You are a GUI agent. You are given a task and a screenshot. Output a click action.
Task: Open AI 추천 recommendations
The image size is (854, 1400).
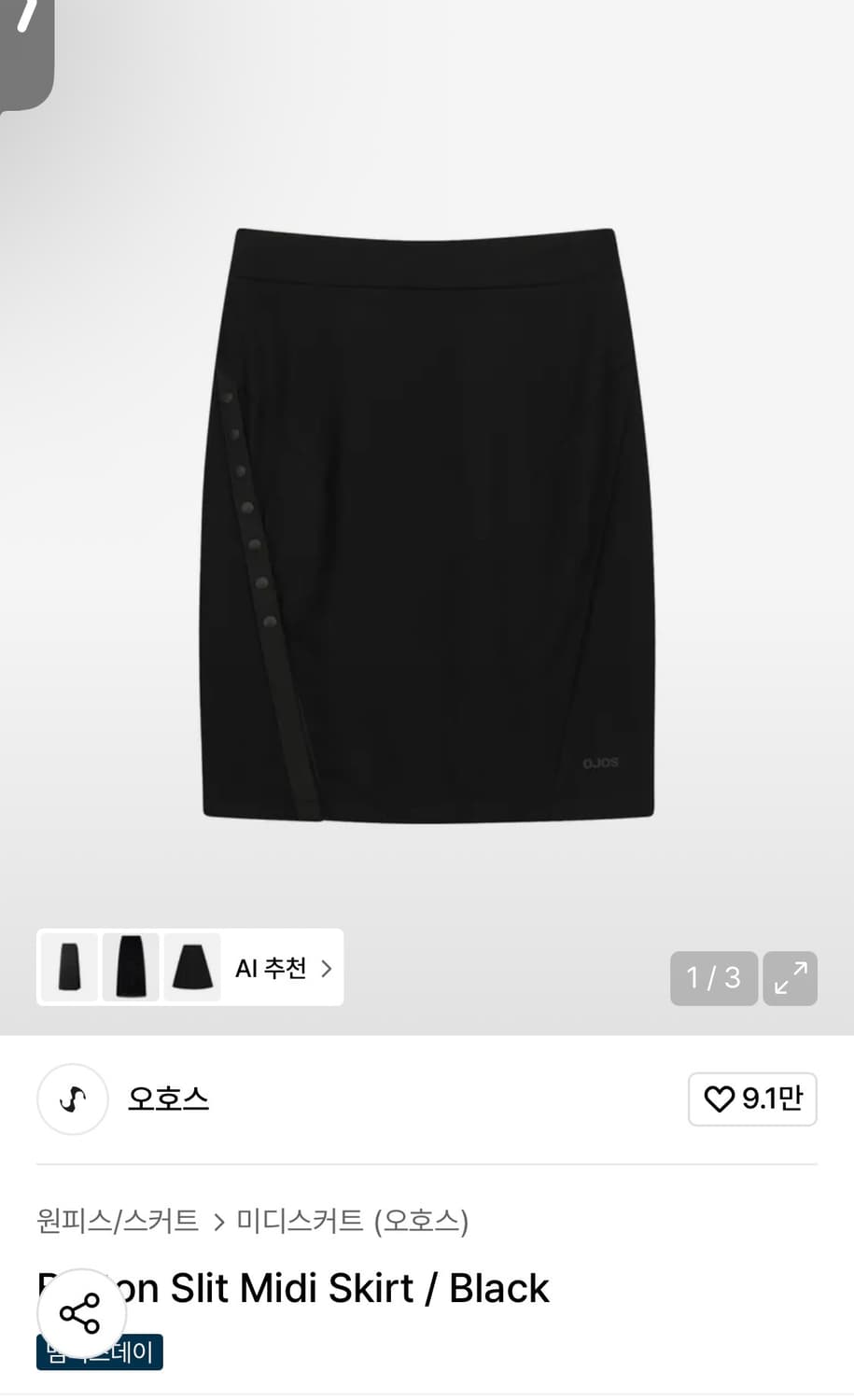tap(271, 969)
